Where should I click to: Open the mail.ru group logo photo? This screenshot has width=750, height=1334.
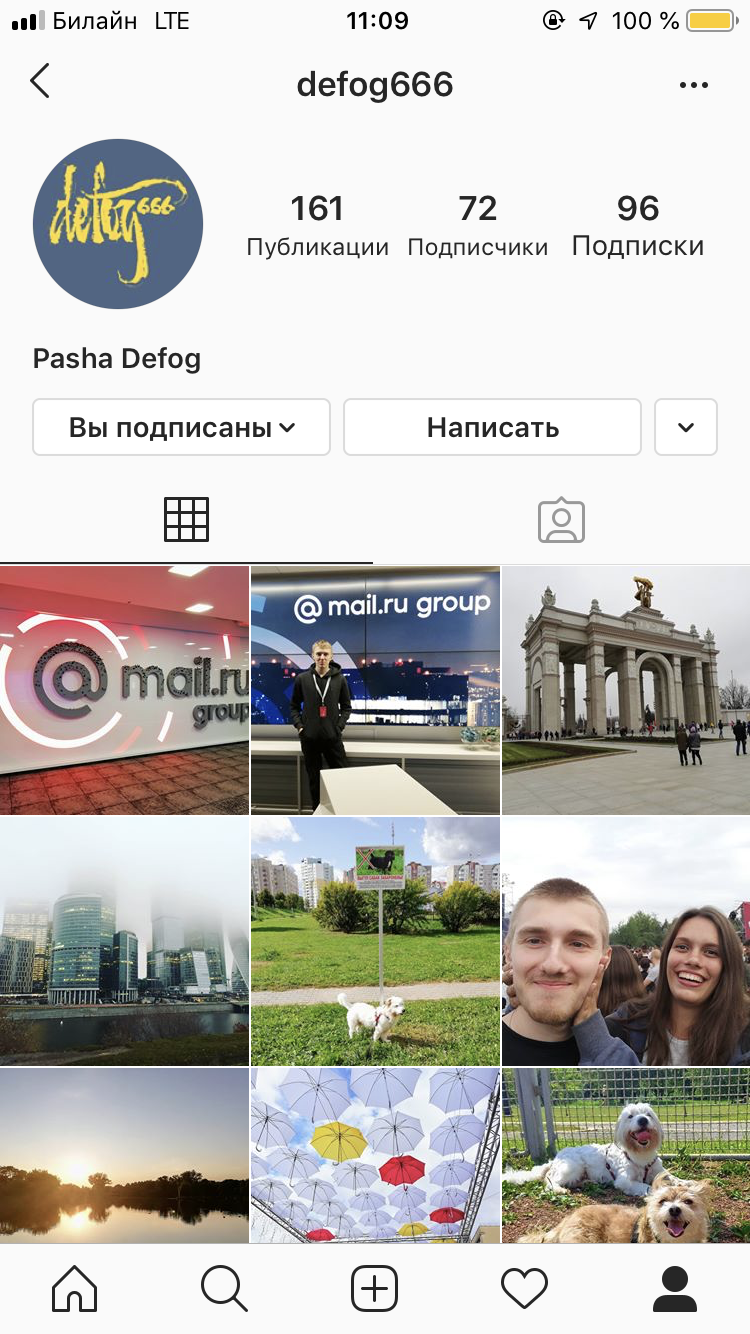tap(124, 691)
